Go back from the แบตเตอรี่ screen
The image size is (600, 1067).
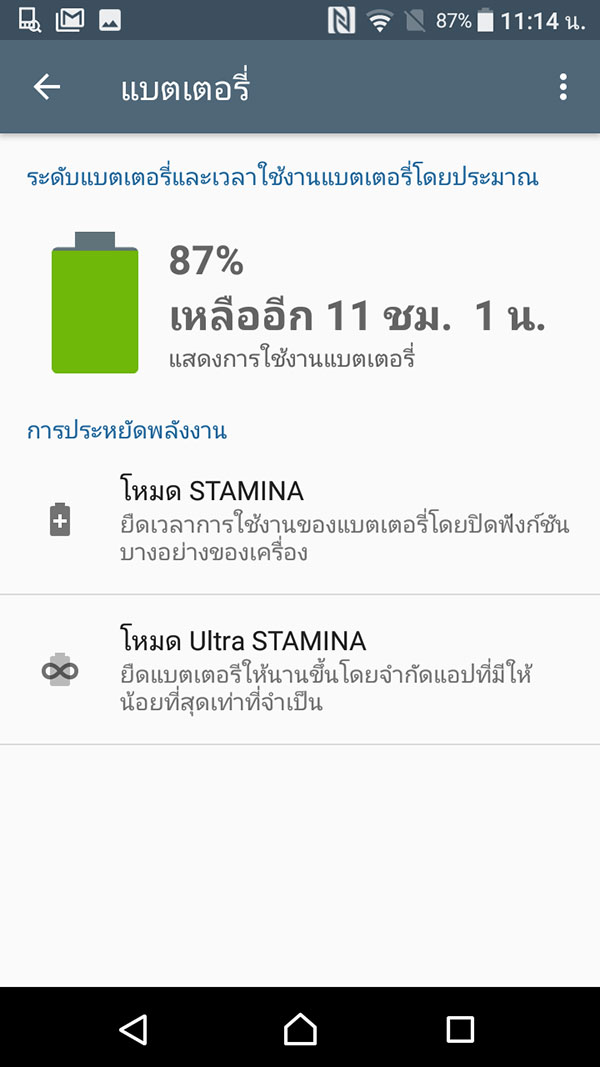coord(47,88)
